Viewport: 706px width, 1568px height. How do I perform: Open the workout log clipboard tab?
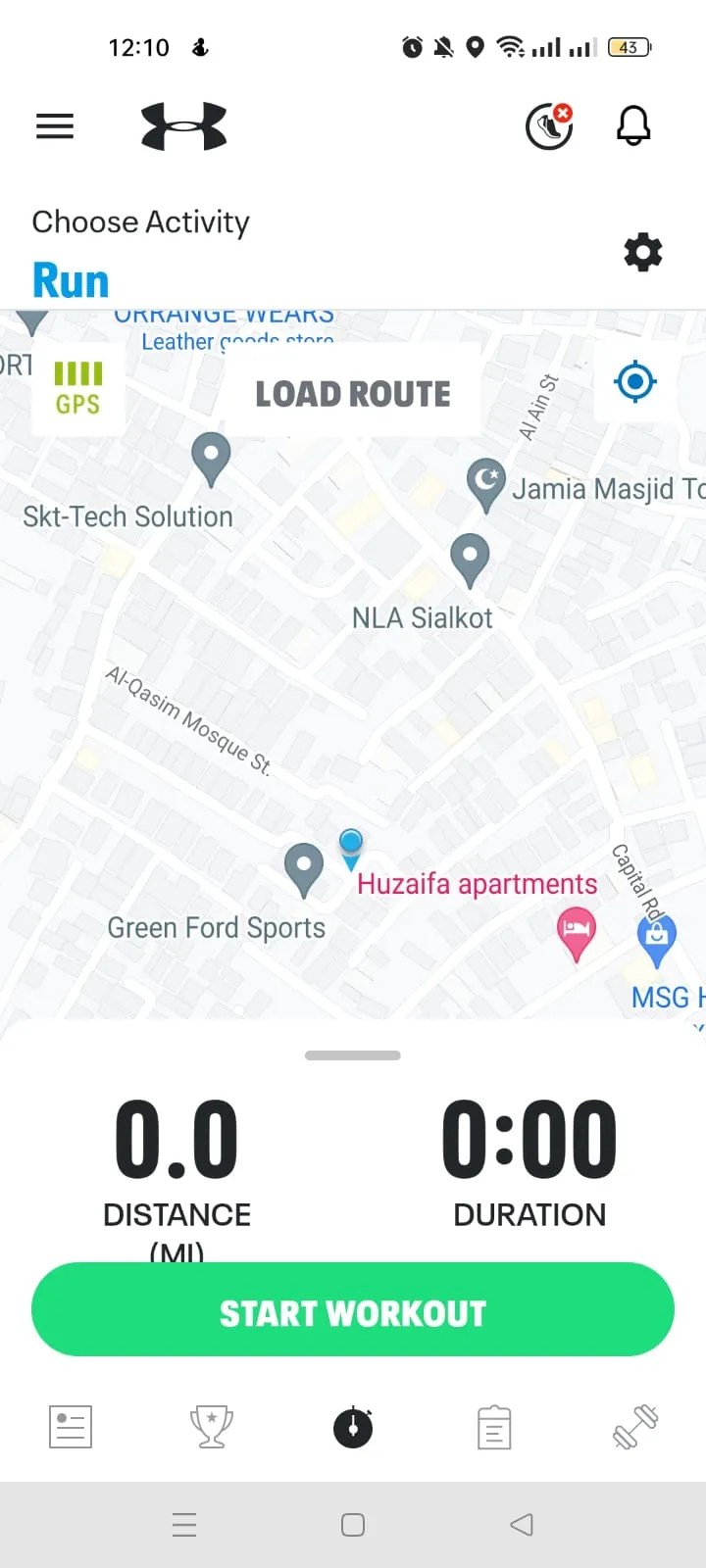tap(494, 1427)
